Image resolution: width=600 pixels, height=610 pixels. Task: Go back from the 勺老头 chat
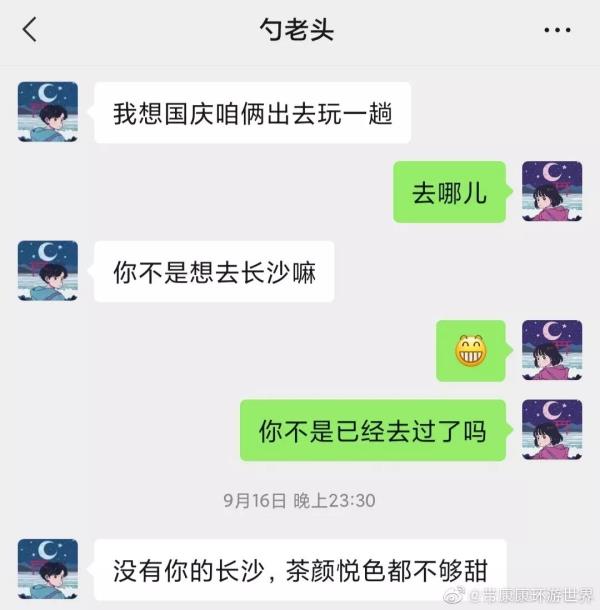coord(29,30)
